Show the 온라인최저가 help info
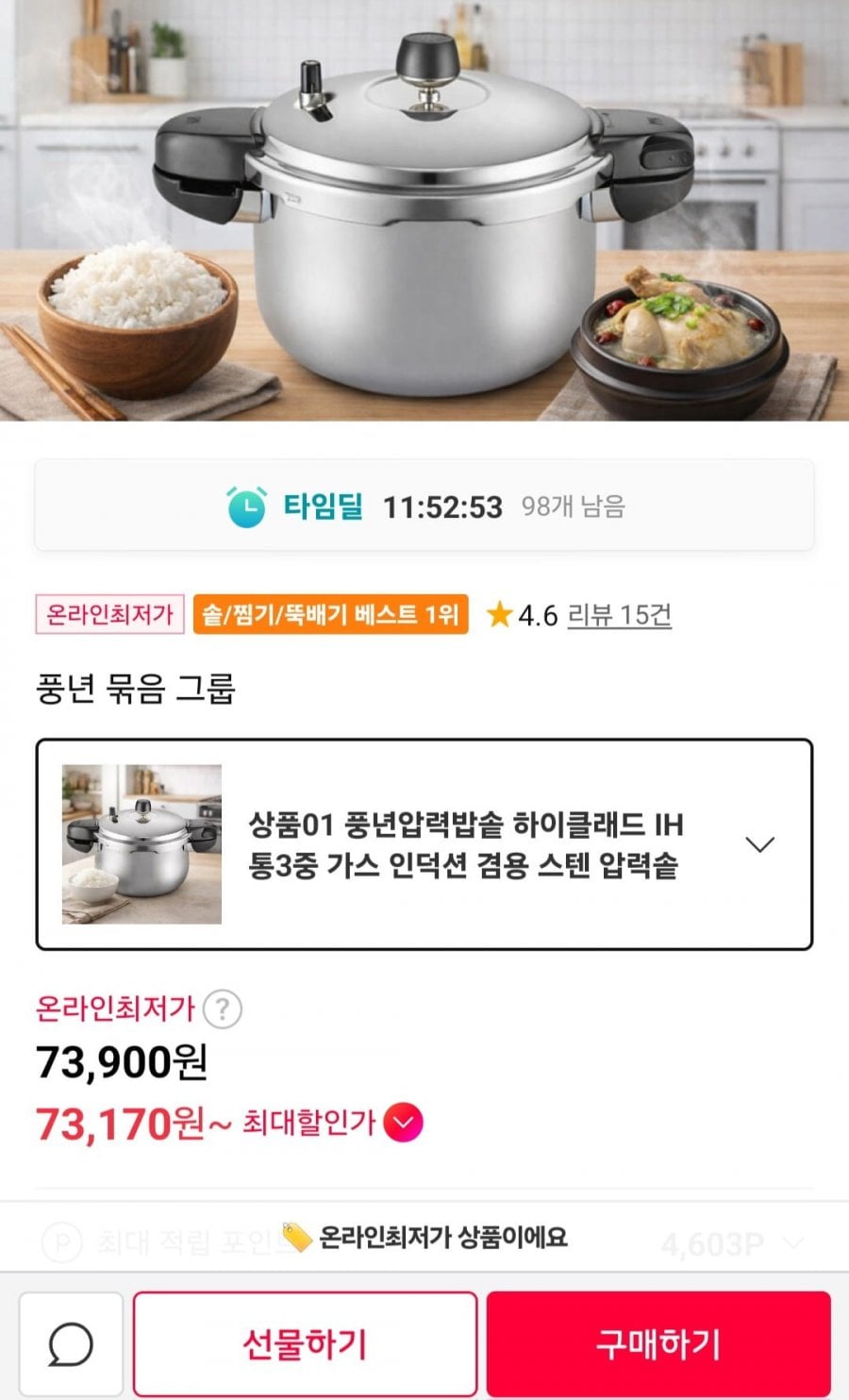849x1400 pixels. tap(223, 1008)
